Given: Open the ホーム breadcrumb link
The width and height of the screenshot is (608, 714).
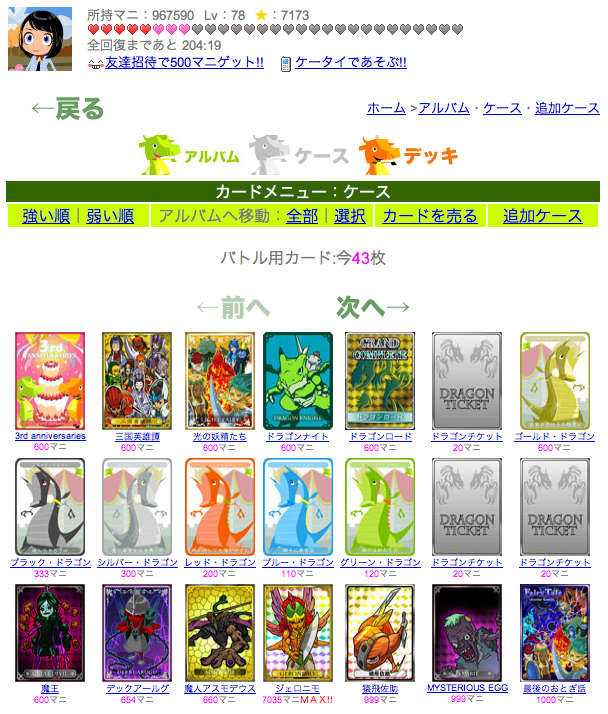Looking at the screenshot, I should 386,108.
